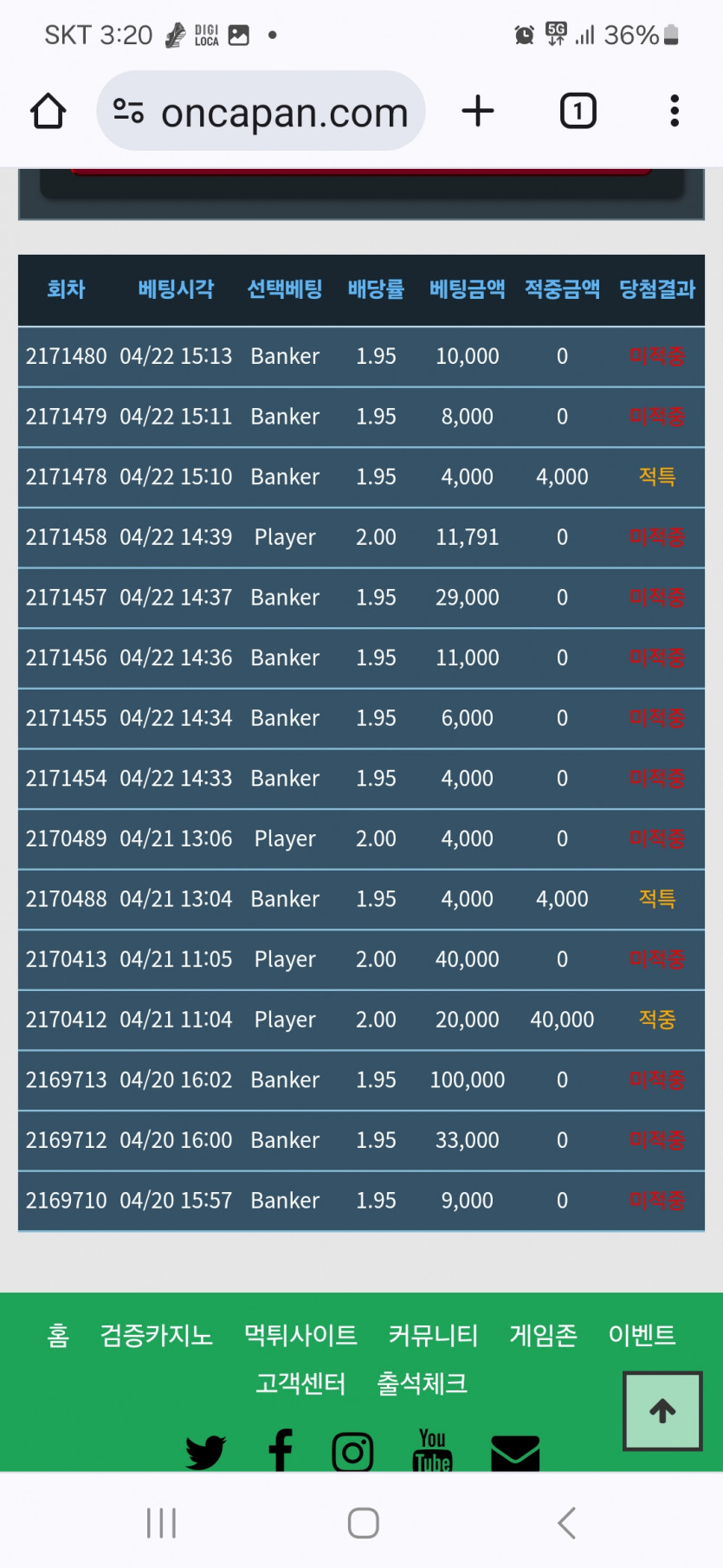This screenshot has height=1568, width=723.
Task: Go to the browser home page
Action: click(48, 112)
